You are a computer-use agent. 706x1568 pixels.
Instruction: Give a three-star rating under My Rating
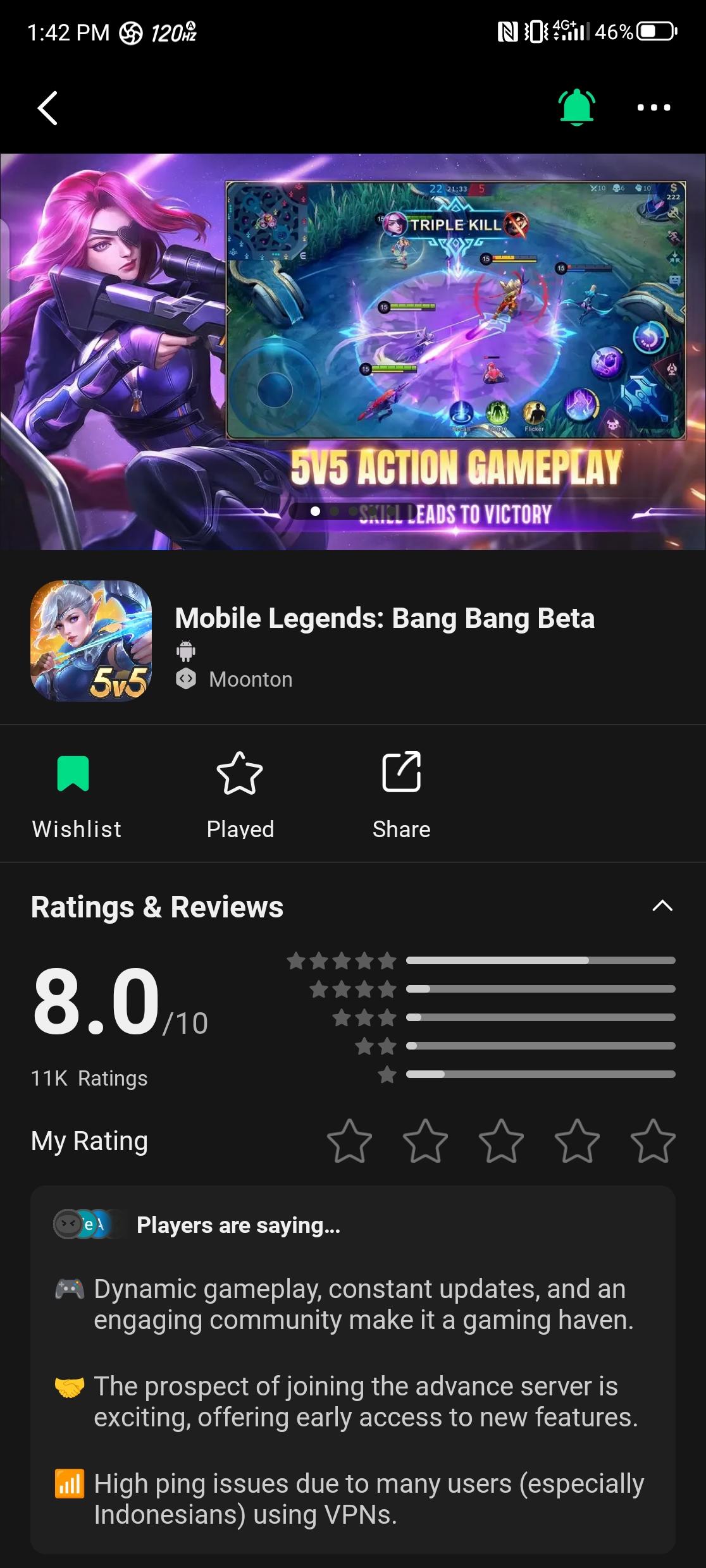pyautogui.click(x=501, y=1141)
